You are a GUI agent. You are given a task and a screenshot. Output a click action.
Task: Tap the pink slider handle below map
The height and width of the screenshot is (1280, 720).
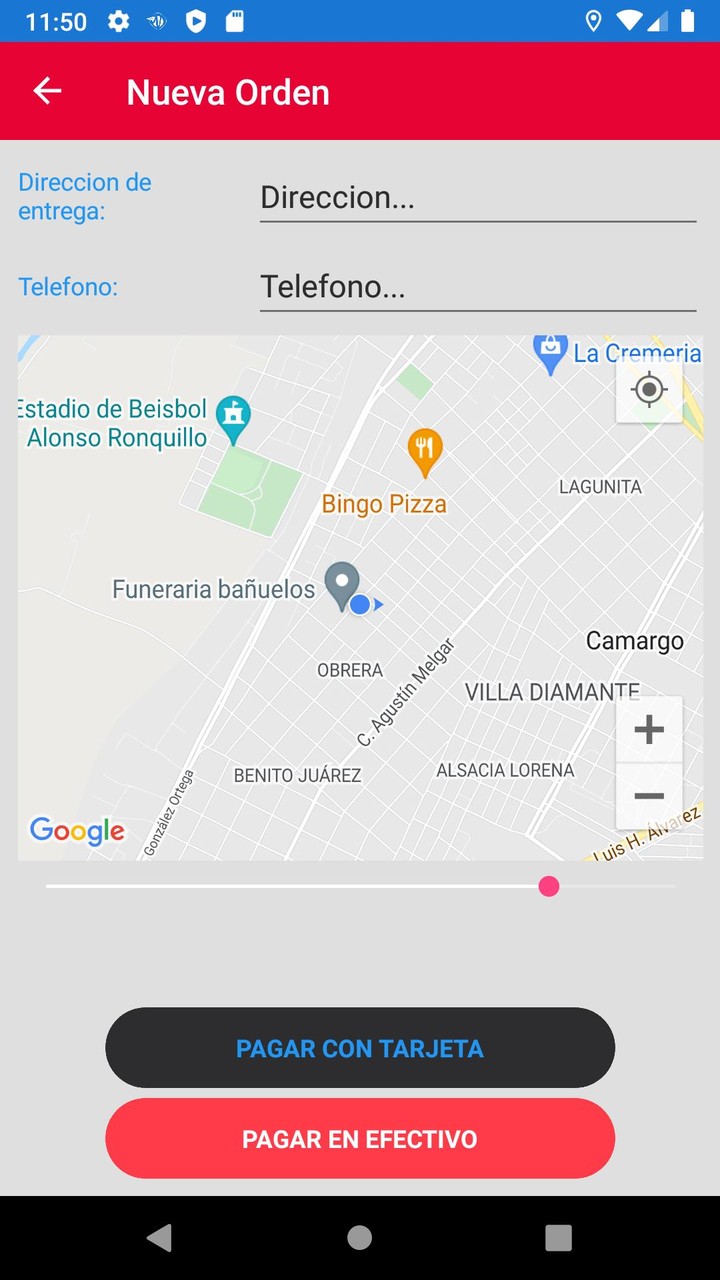(549, 886)
